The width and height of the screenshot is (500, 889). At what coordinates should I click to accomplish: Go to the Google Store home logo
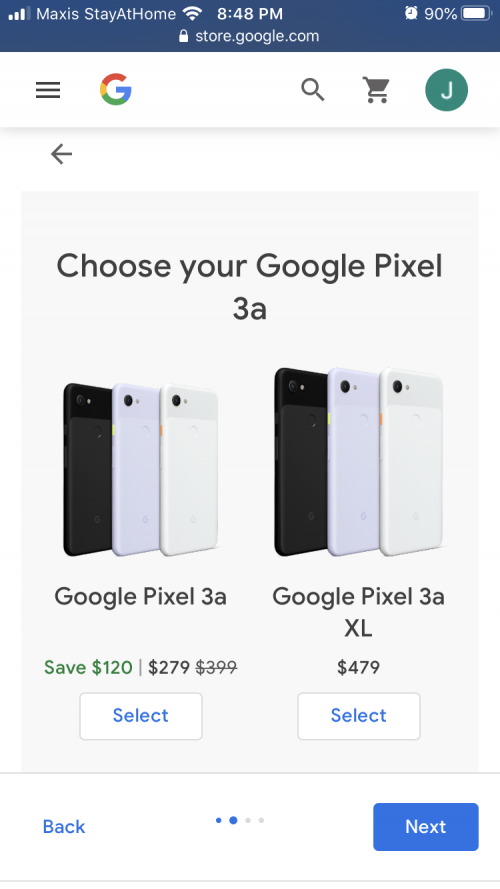[116, 90]
